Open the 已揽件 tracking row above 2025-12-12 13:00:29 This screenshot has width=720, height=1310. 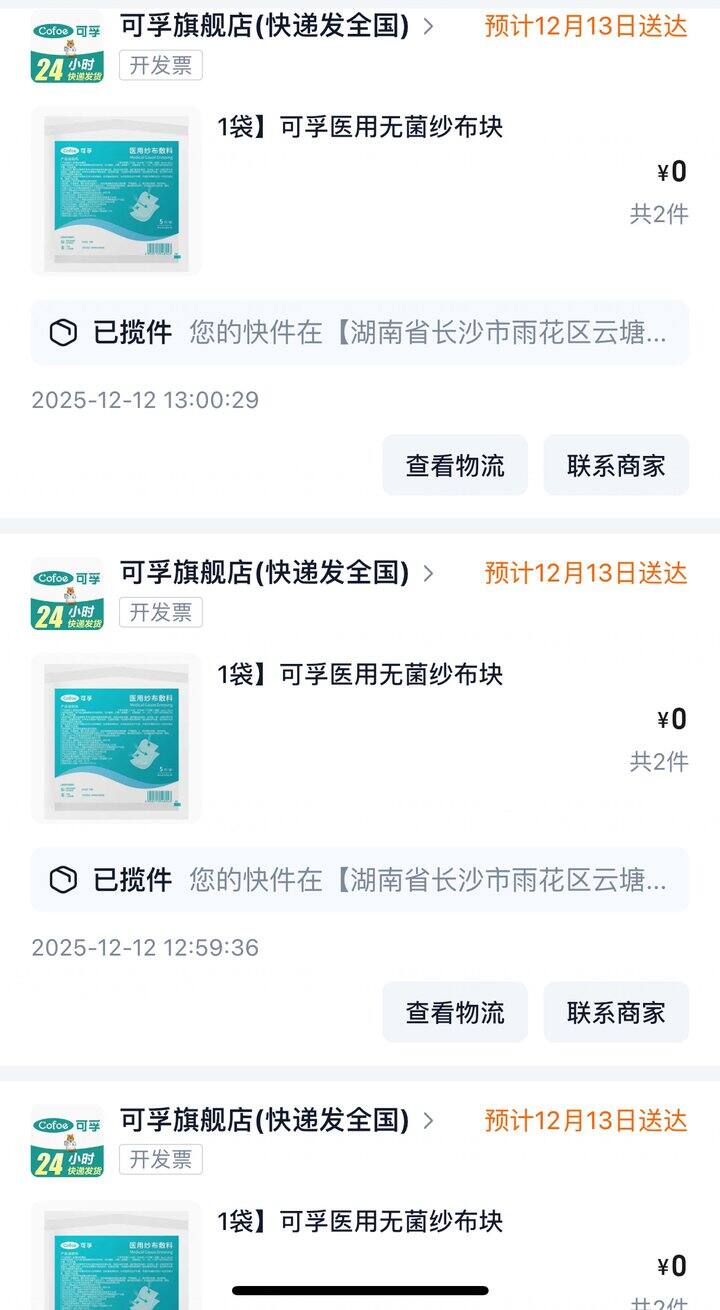click(360, 333)
